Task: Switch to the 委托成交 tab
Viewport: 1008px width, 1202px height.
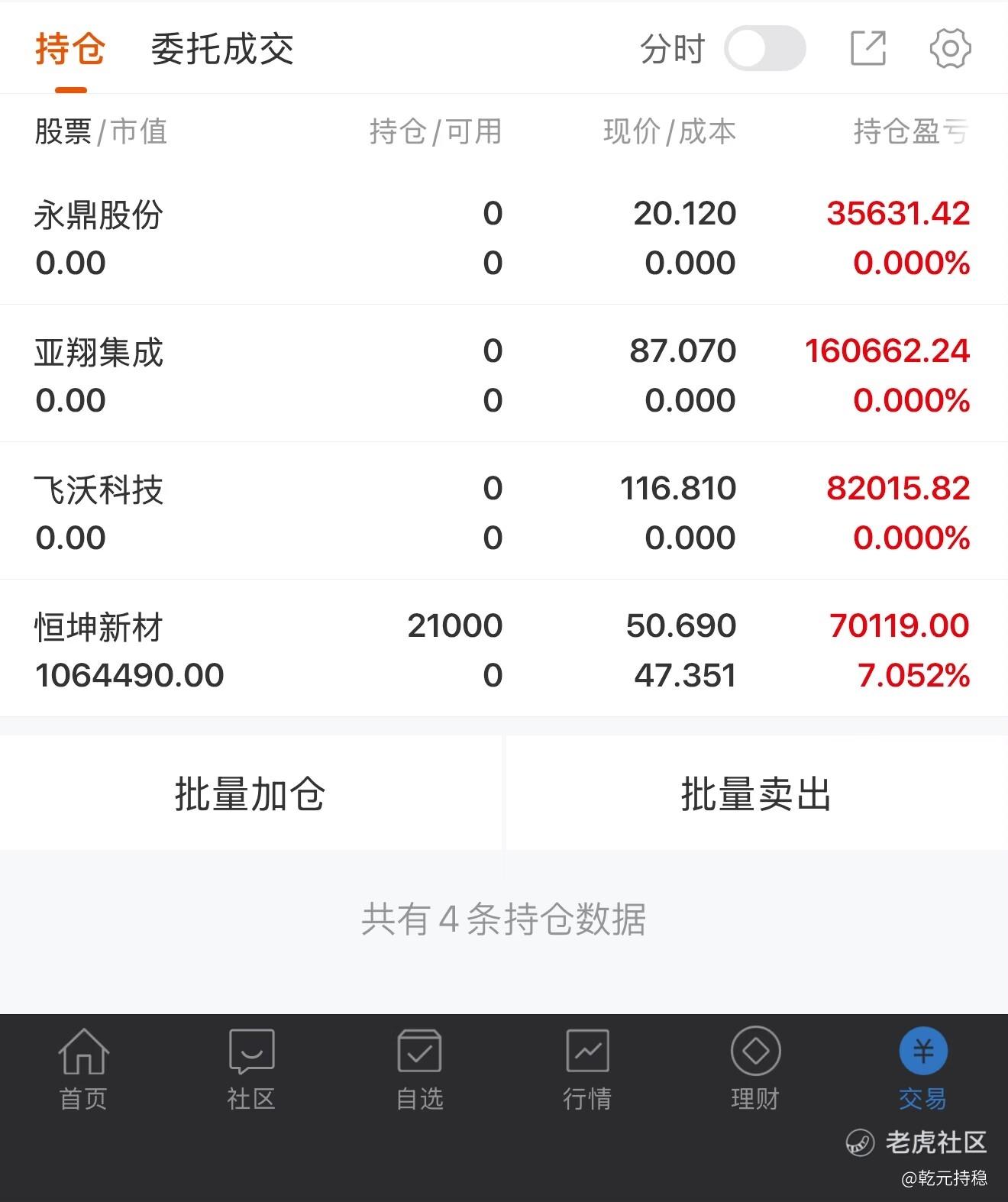Action: 221,50
